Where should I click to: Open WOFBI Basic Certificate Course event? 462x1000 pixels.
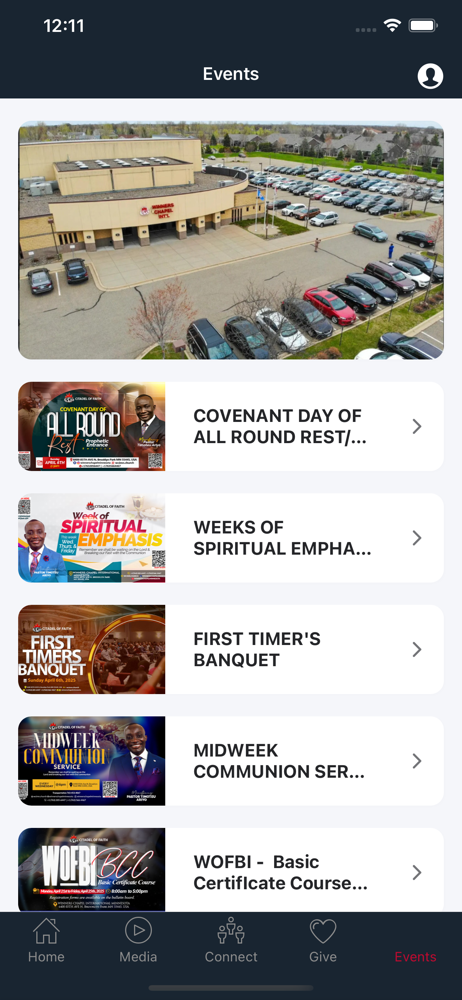[x=231, y=871]
